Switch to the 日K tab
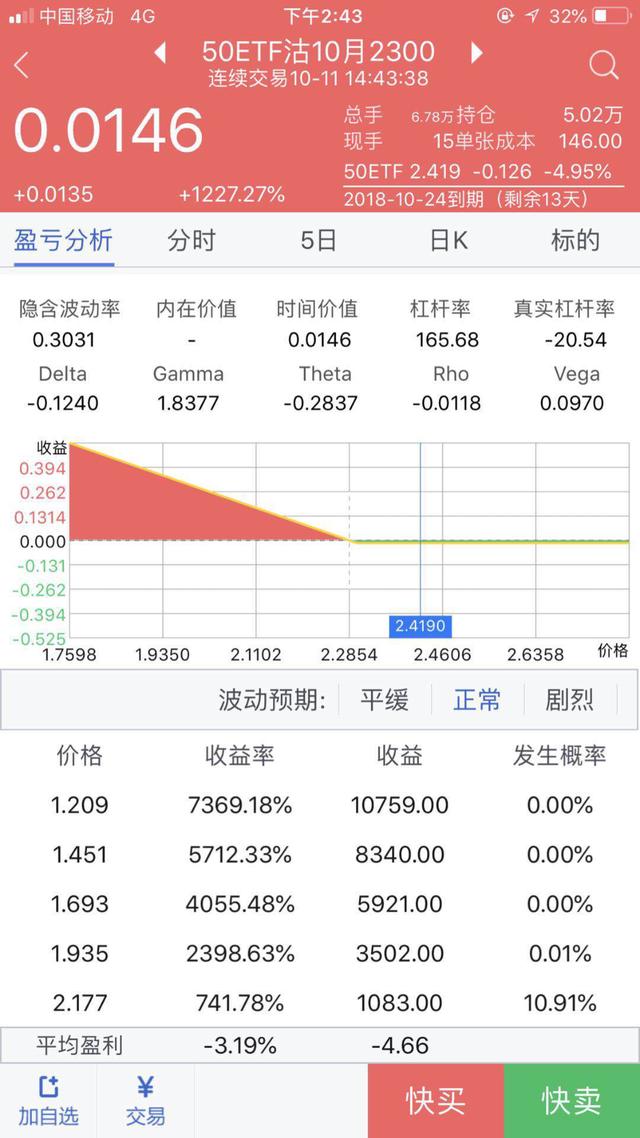The width and height of the screenshot is (640, 1138). point(448,241)
